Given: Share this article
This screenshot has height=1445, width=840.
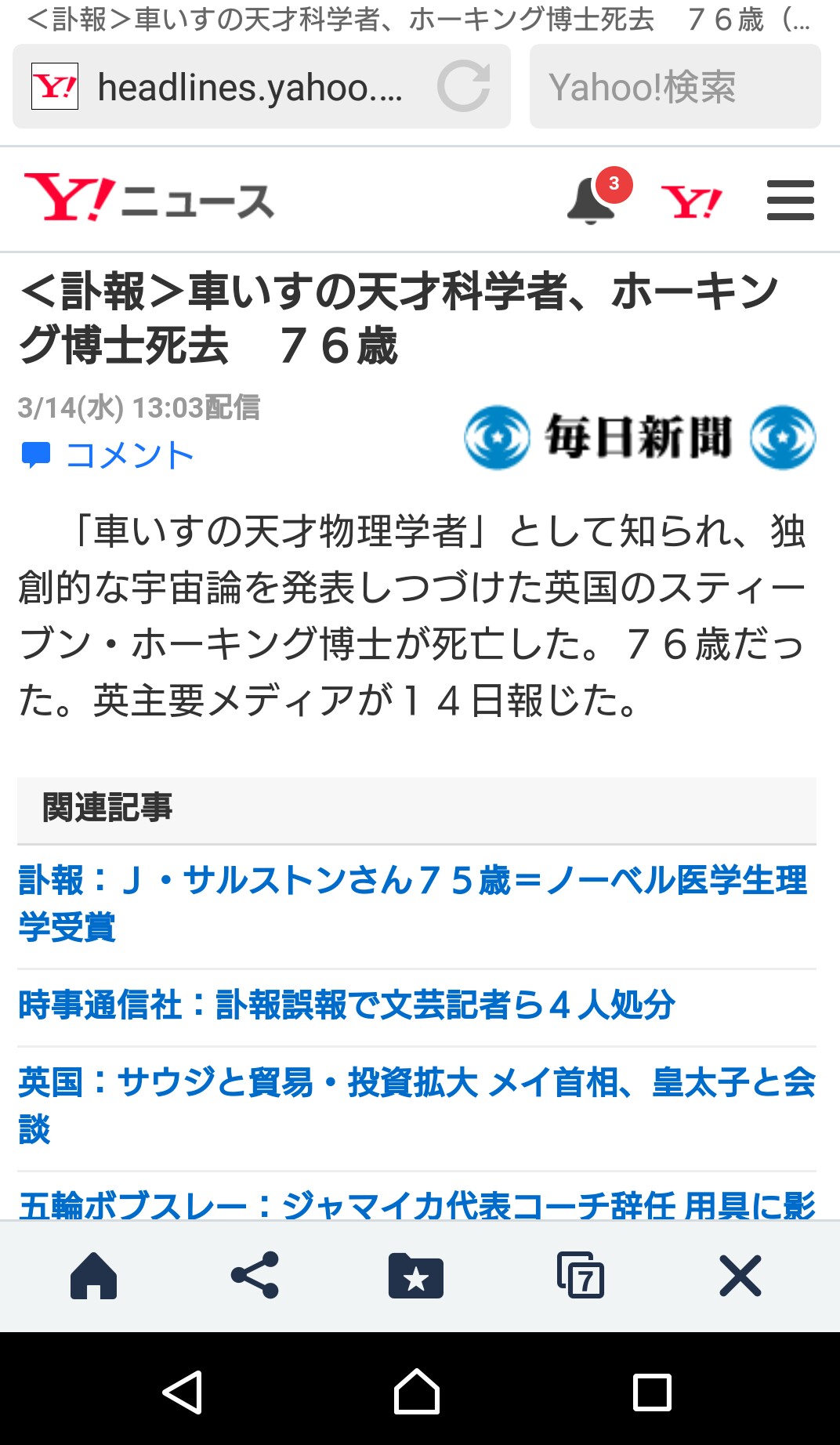Looking at the screenshot, I should (x=255, y=1275).
